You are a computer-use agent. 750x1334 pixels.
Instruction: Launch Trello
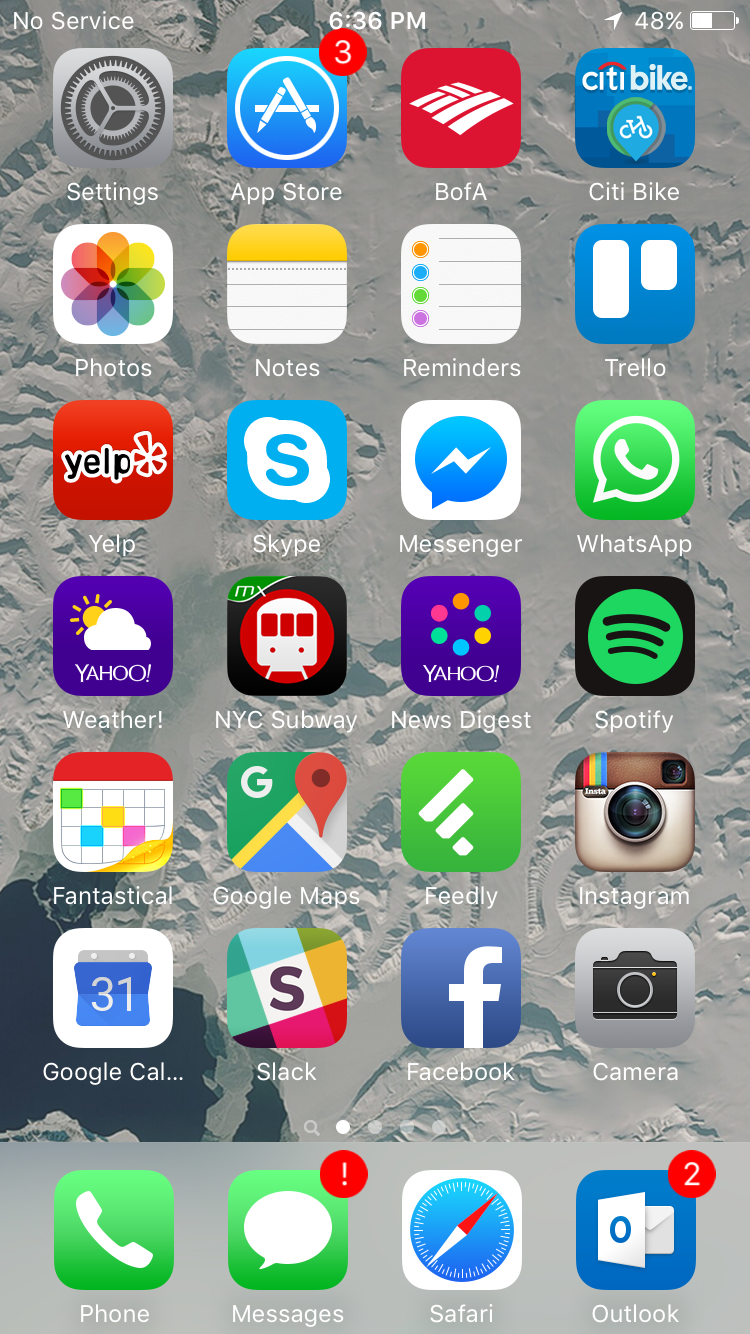coord(635,284)
